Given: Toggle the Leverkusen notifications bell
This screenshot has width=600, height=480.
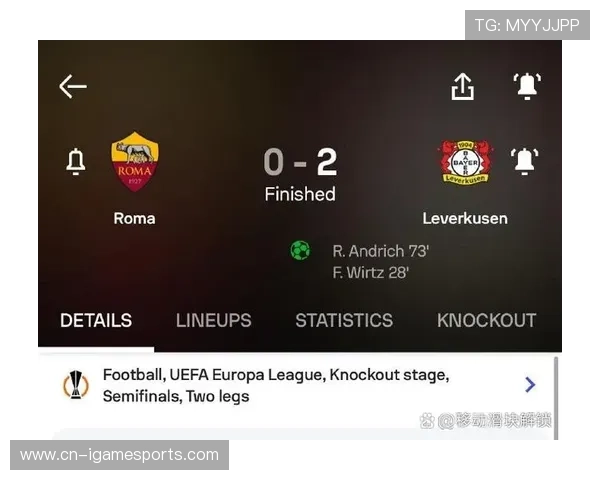Looking at the screenshot, I should coord(523,161).
